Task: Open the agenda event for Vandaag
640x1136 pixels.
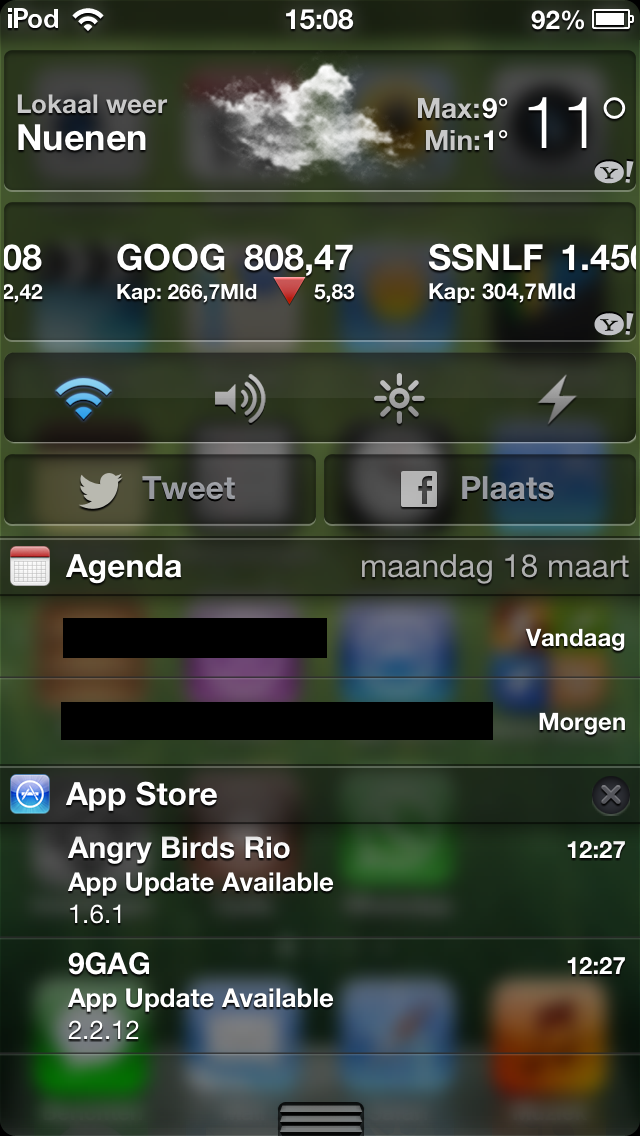Action: 320,638
